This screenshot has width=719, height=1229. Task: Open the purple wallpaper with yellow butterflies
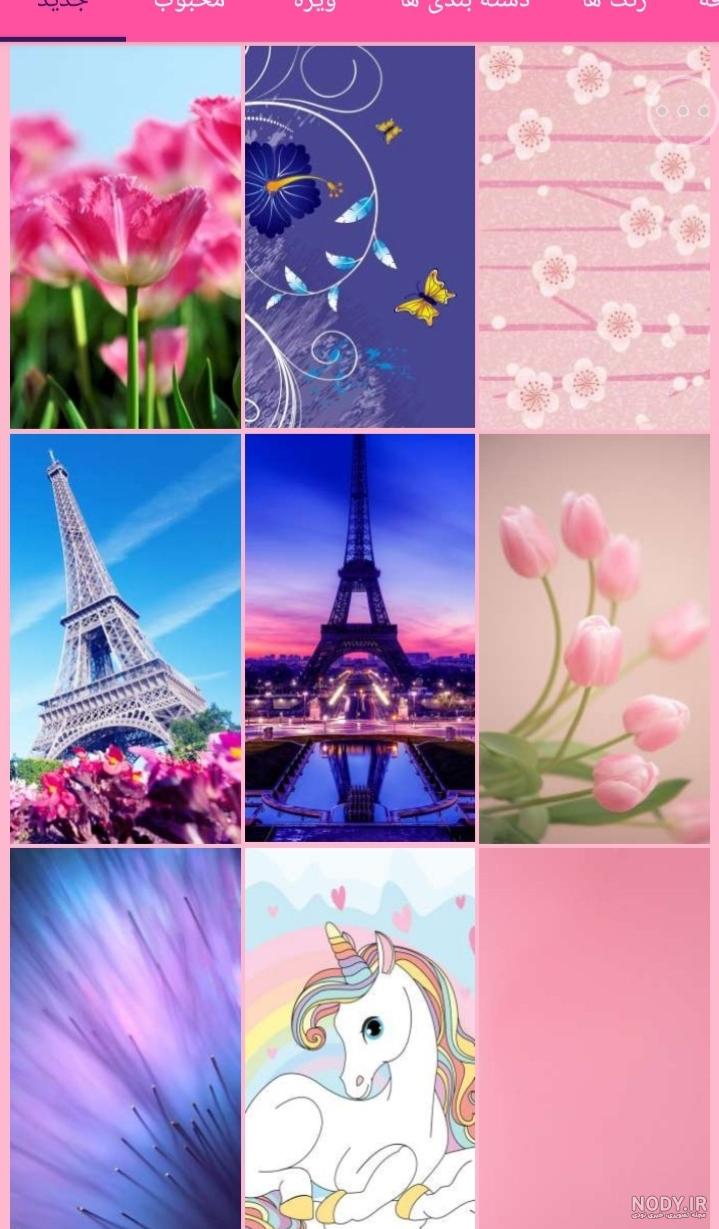click(x=360, y=237)
